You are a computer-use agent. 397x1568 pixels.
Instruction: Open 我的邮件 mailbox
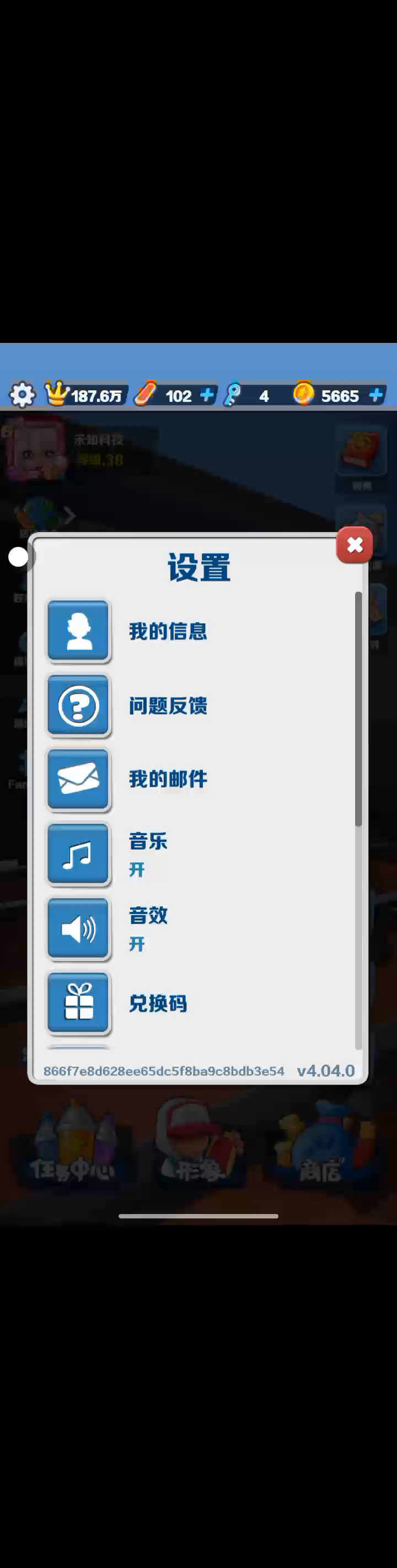coord(78,779)
